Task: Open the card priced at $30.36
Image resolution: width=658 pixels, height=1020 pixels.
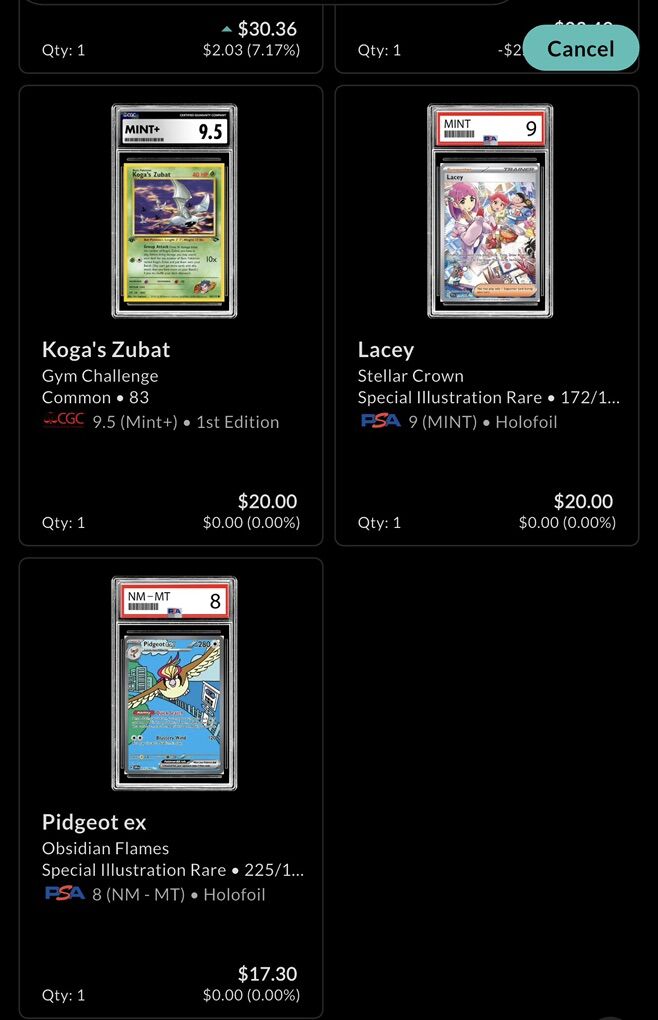Action: [x=171, y=38]
